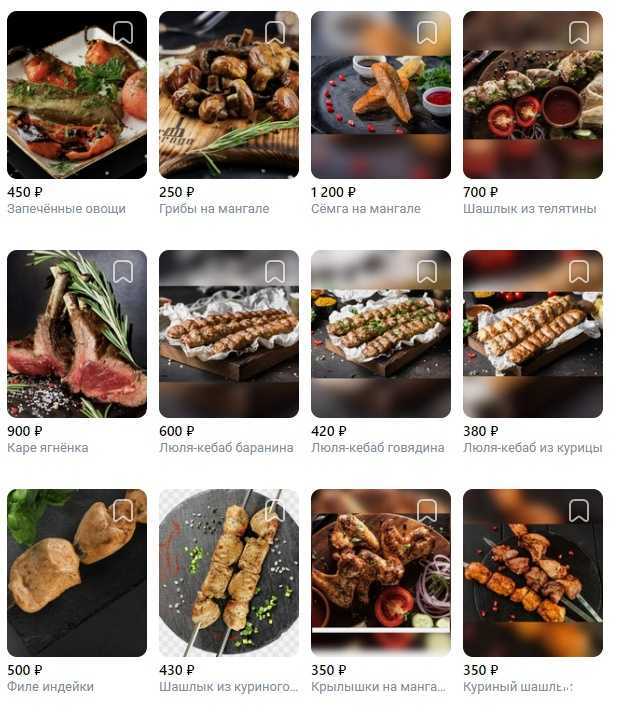This screenshot has height=714, width=618.
Task: Save Шашлык из телятины to bookmarks
Action: [579, 33]
